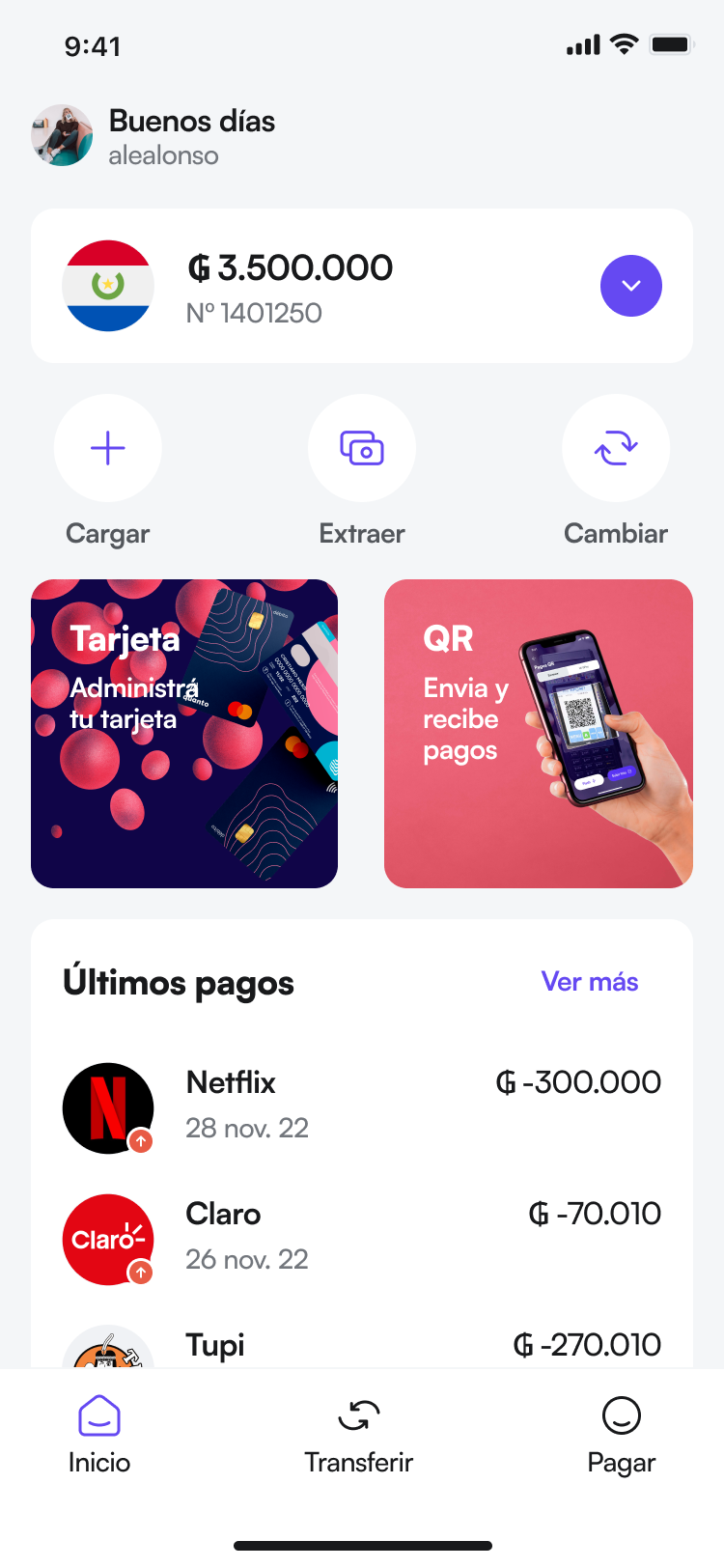Open the Tarjeta card management tile
Viewport: 724px width, 1568px height.
click(184, 734)
